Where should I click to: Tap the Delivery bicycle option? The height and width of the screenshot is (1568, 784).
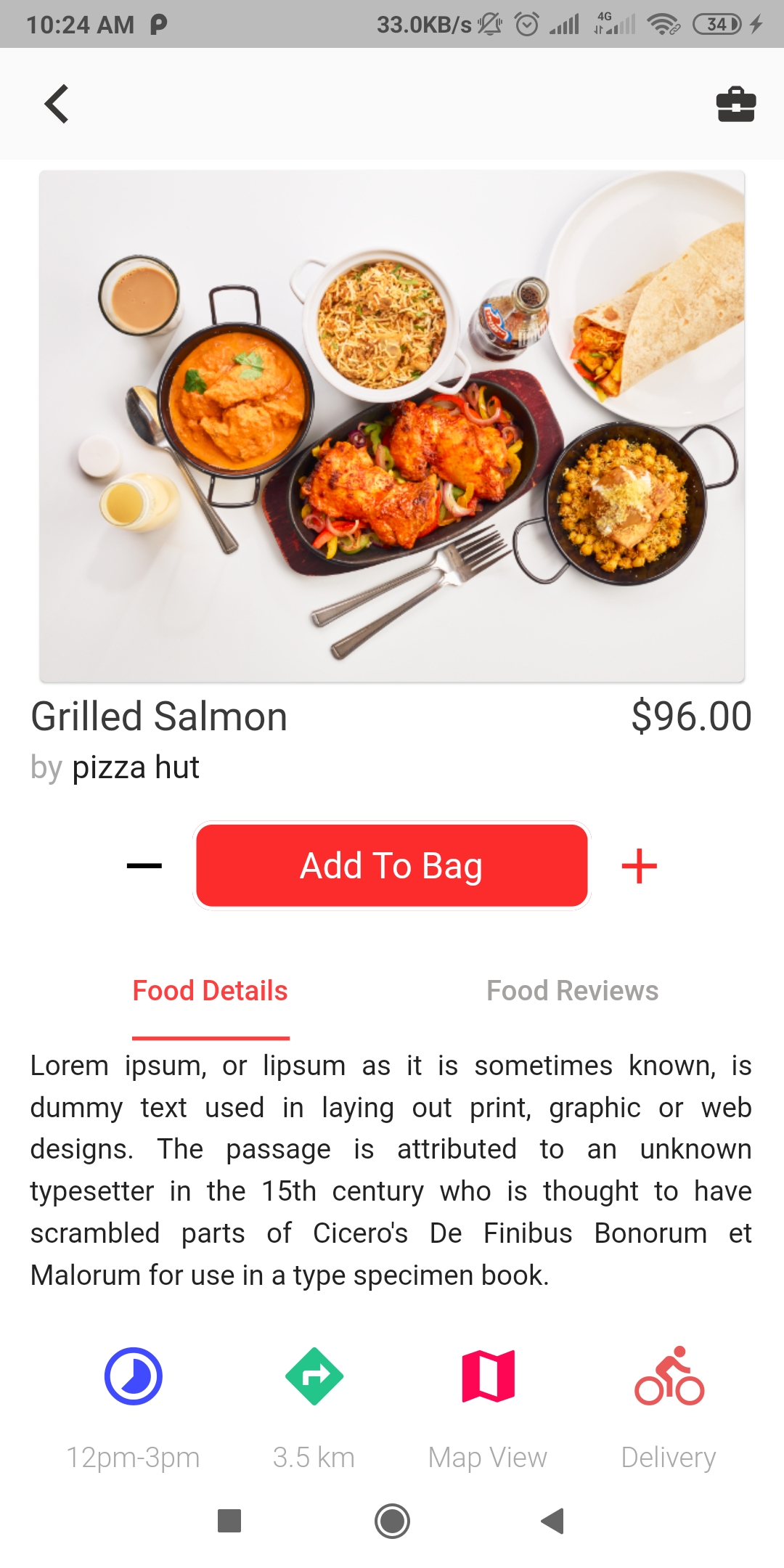669,1408
